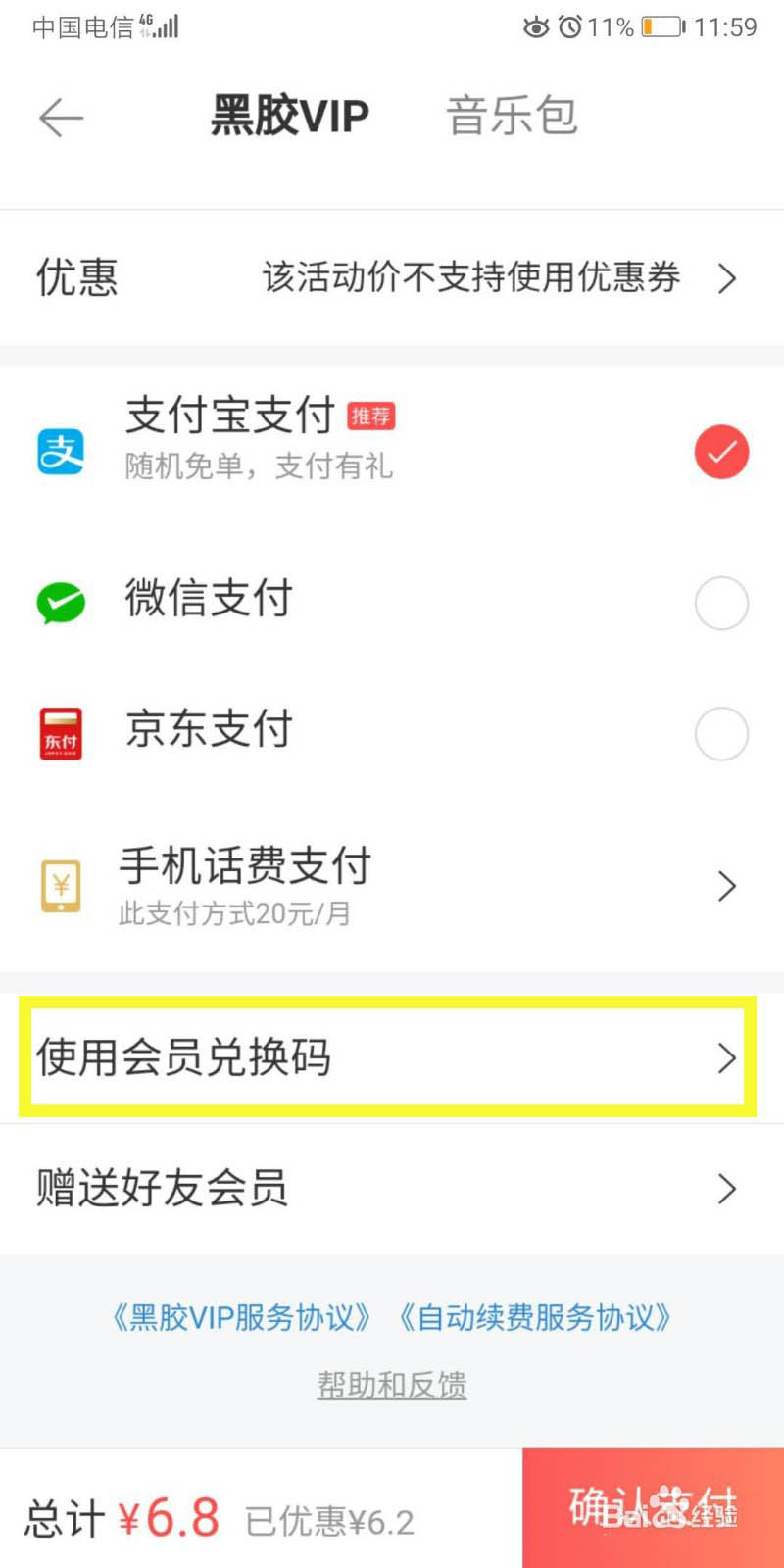The height and width of the screenshot is (1568, 784).
Task: Select the 黑胶VIP tab
Action: click(x=290, y=117)
